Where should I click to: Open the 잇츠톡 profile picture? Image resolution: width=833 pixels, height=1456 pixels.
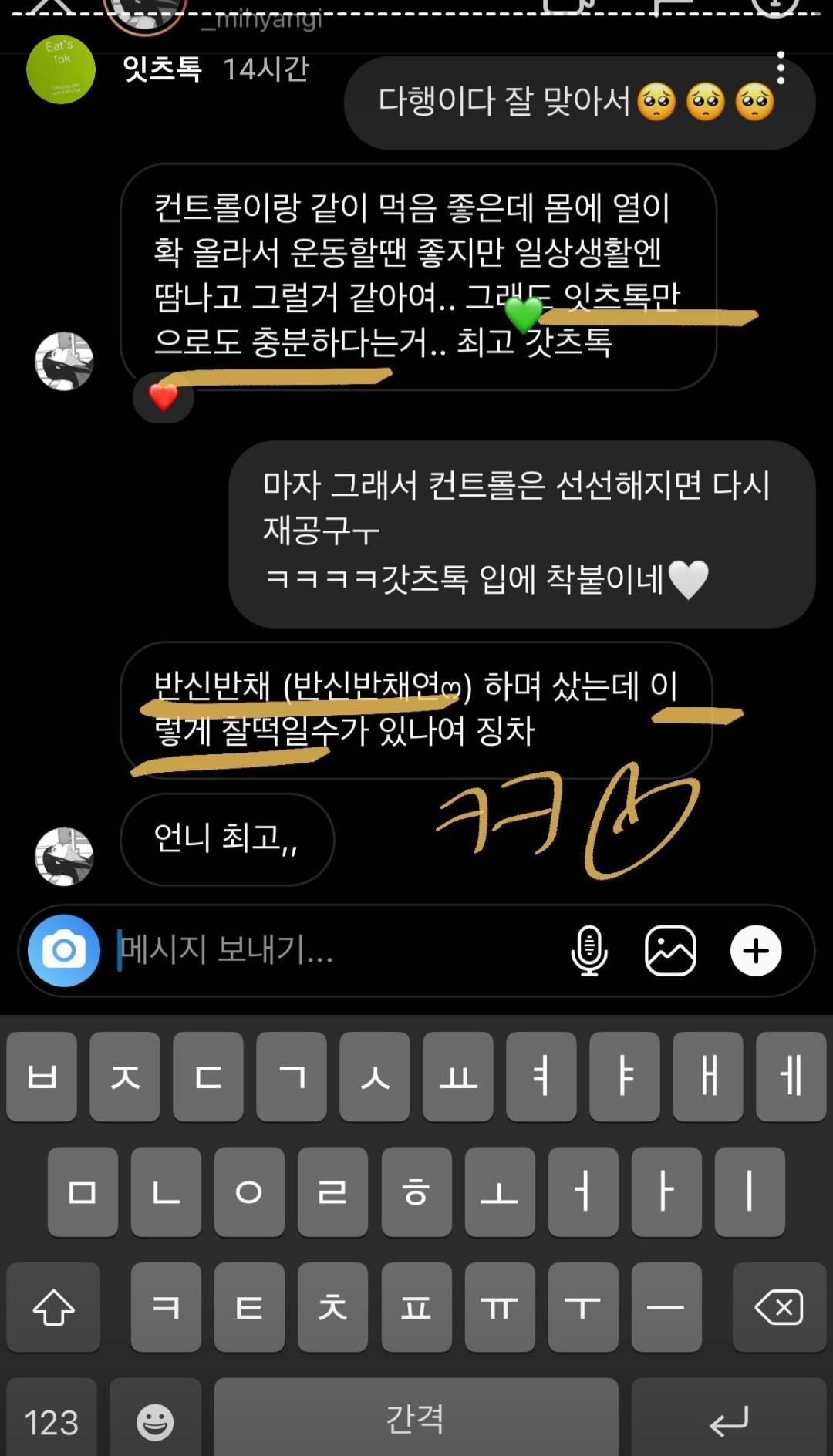pyautogui.click(x=61, y=69)
